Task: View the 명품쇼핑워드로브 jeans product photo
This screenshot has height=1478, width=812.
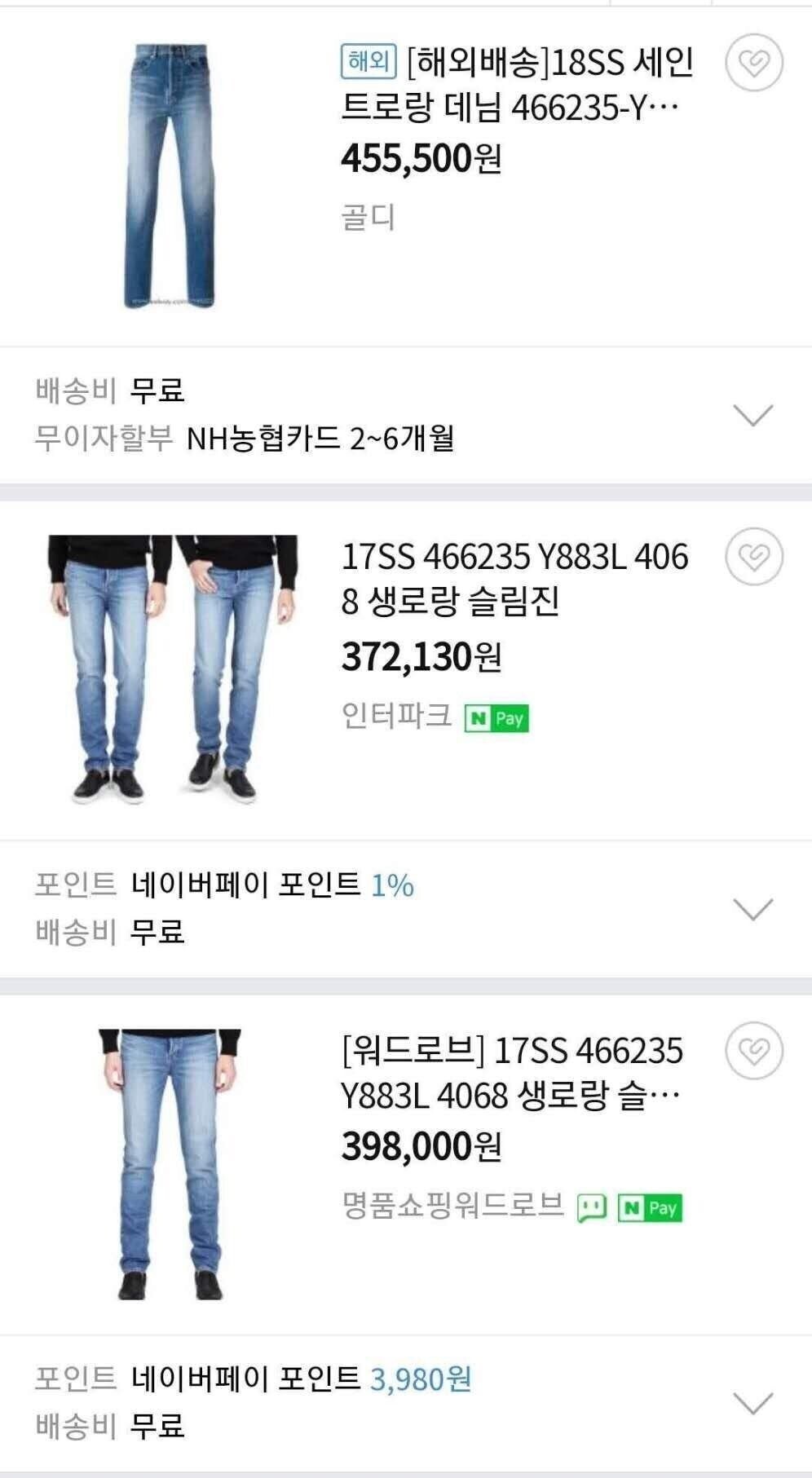Action: (x=170, y=1163)
